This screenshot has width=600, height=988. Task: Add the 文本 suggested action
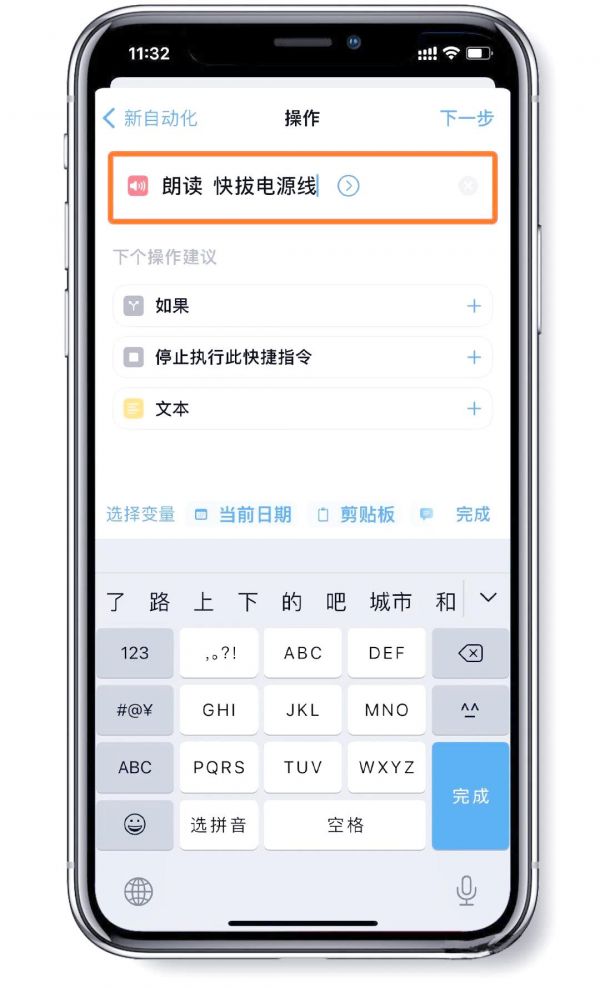(x=473, y=408)
